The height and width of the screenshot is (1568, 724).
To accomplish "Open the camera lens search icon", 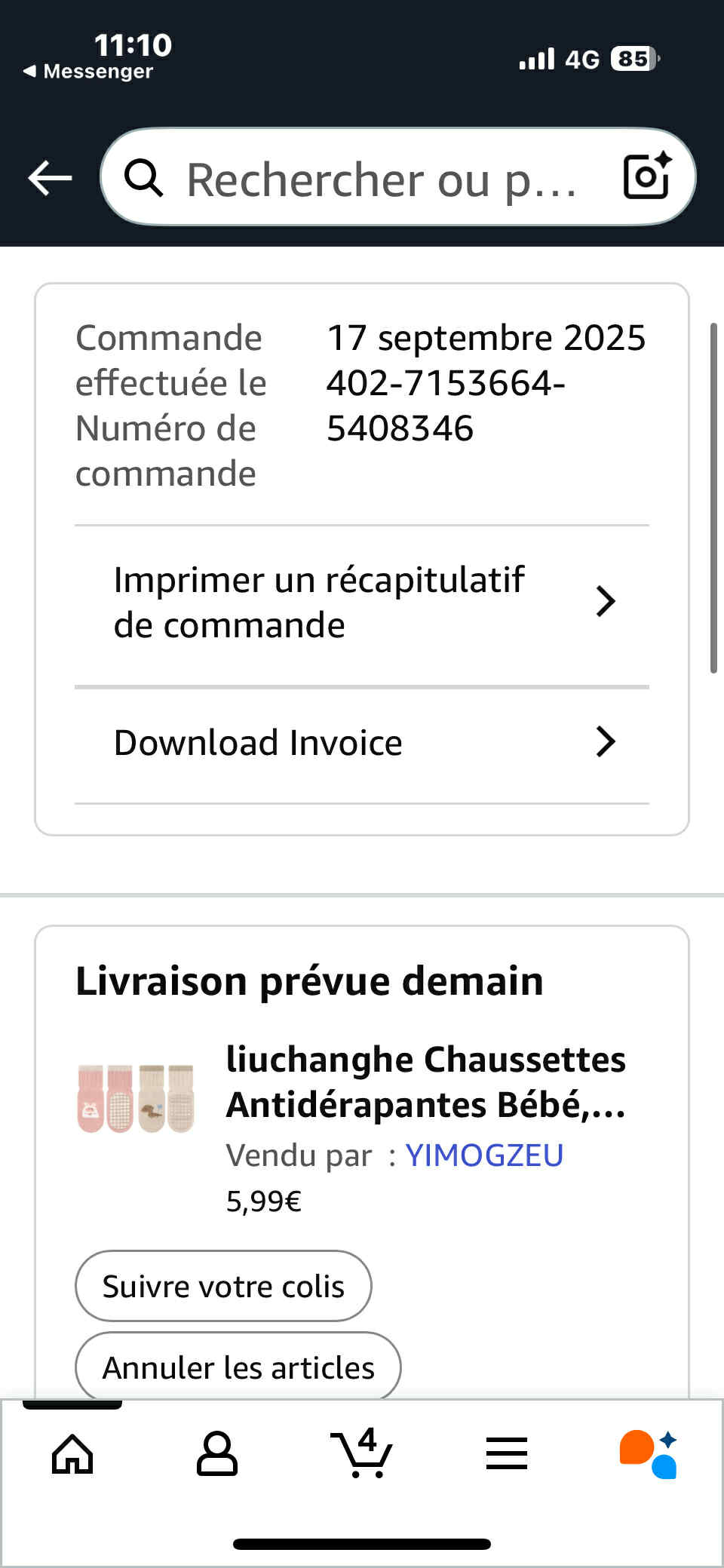I will coord(646,177).
